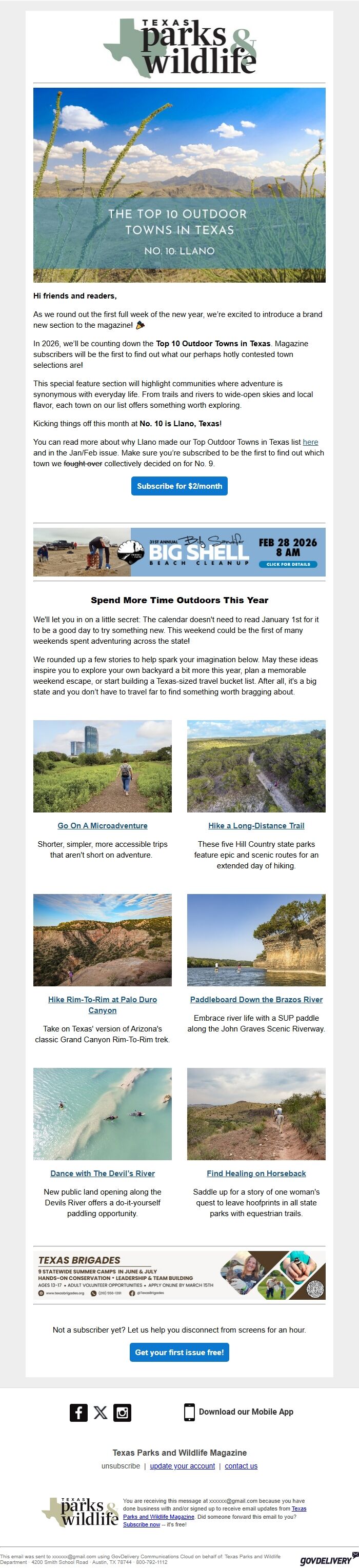View Paddleboard Down the Brazos River article
359x1568 pixels.
pyautogui.click(x=256, y=1000)
